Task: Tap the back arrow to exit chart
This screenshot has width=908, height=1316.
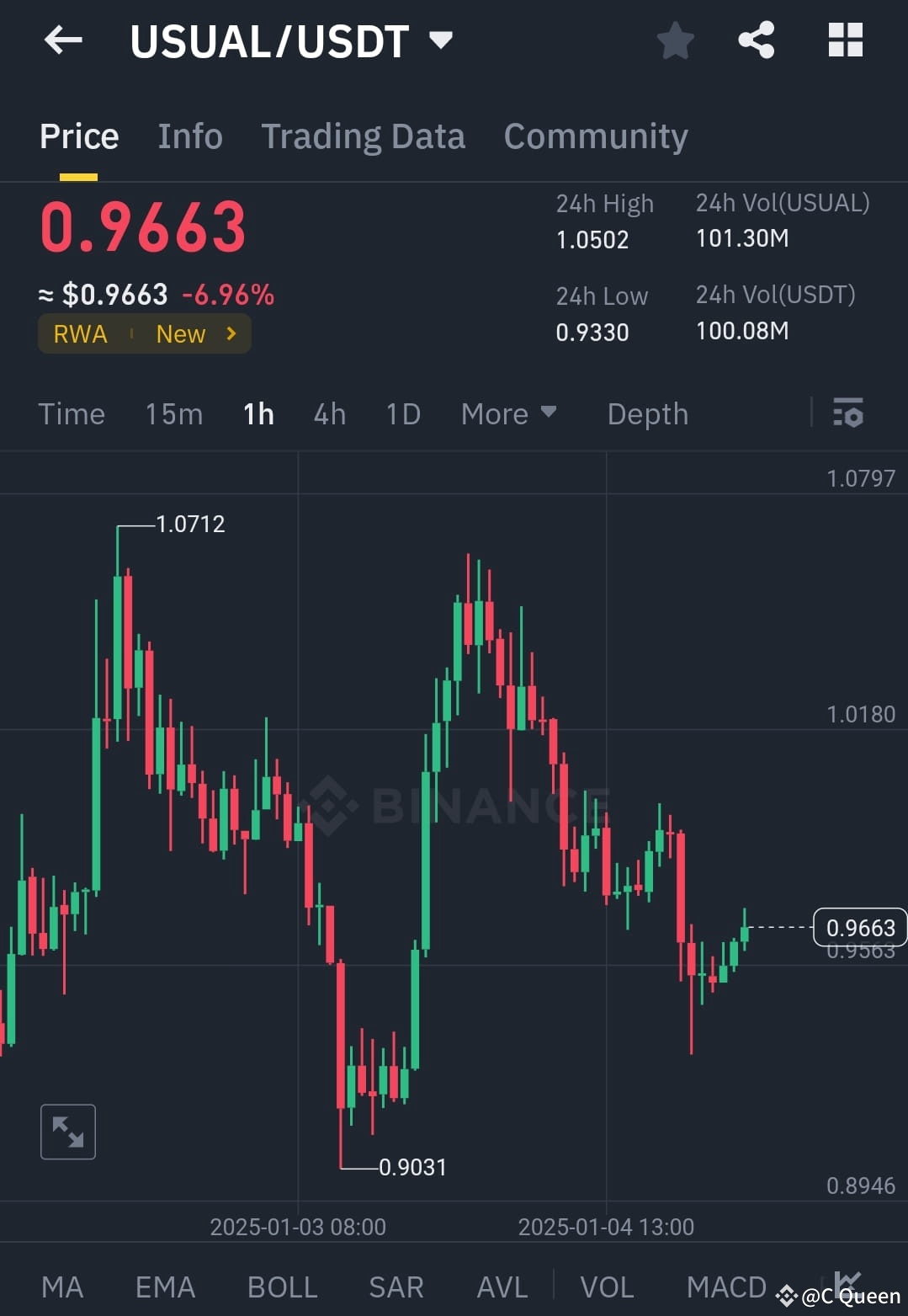Action: [x=63, y=40]
